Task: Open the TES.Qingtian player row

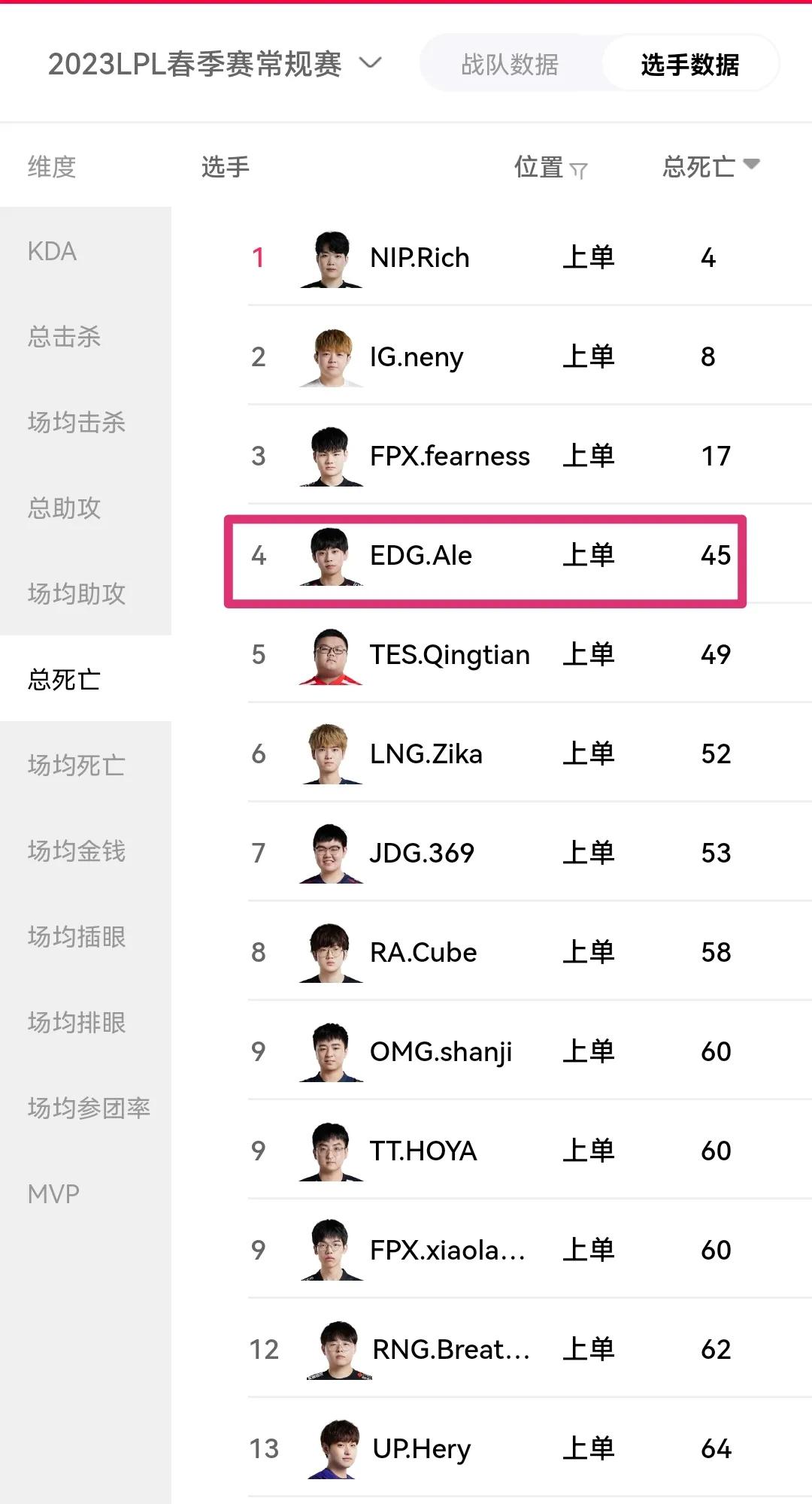Action: [x=484, y=655]
